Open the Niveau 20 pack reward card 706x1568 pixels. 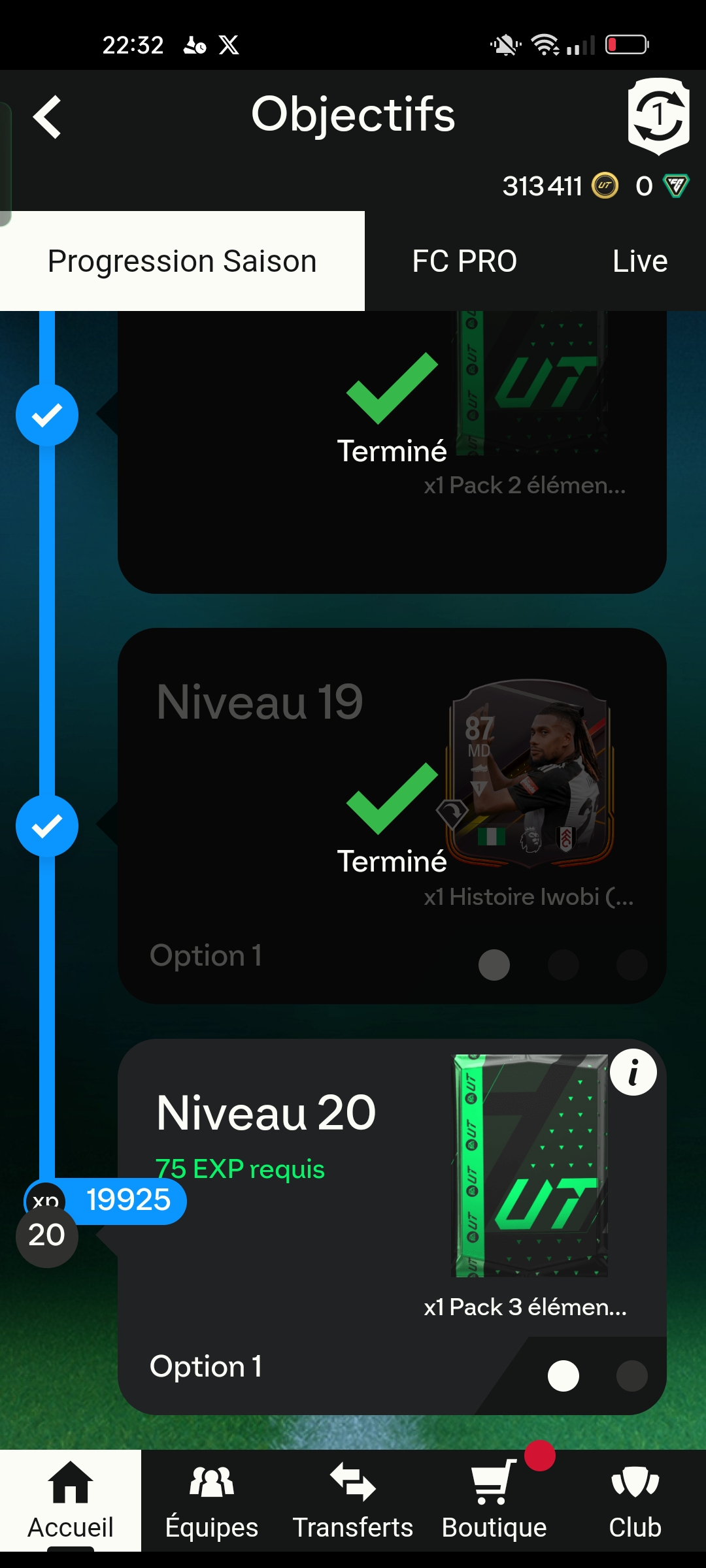click(x=531, y=1166)
